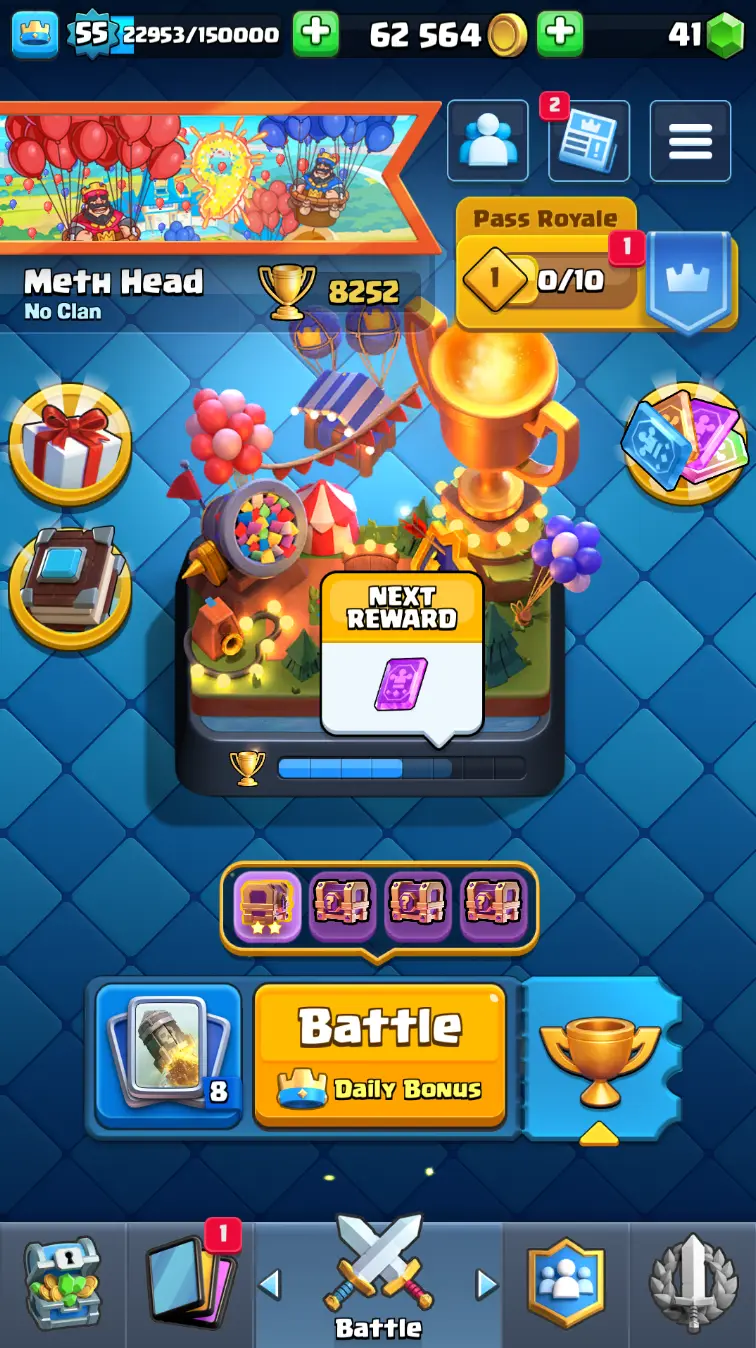Open the battle deck selector
The image size is (756, 1348).
[168, 1055]
